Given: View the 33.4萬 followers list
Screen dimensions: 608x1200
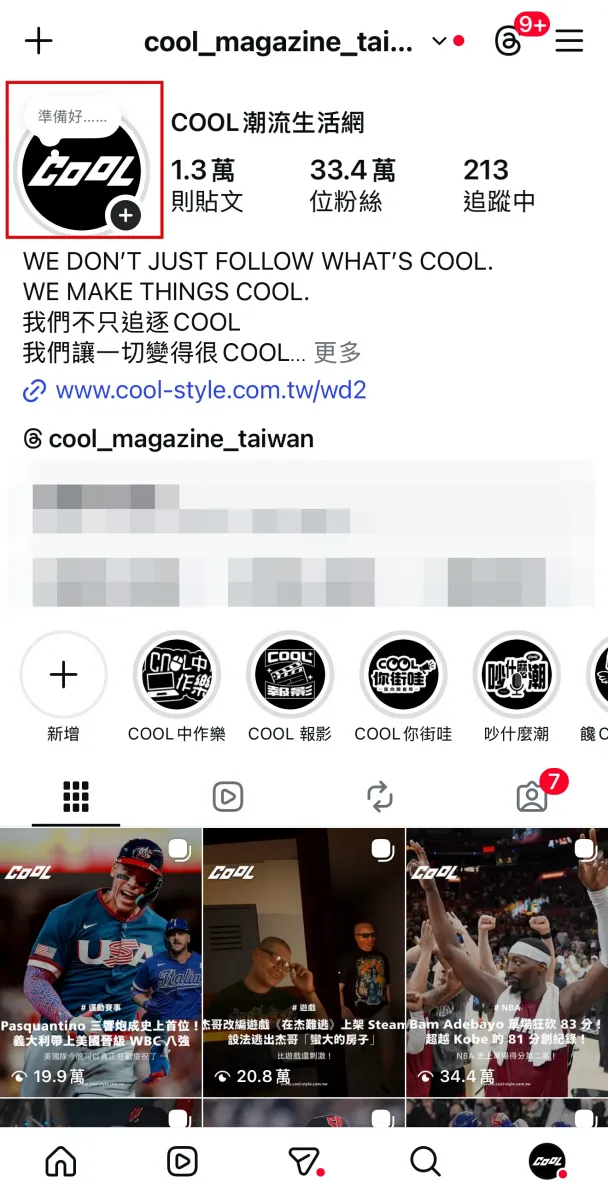Looking at the screenshot, I should [352, 184].
